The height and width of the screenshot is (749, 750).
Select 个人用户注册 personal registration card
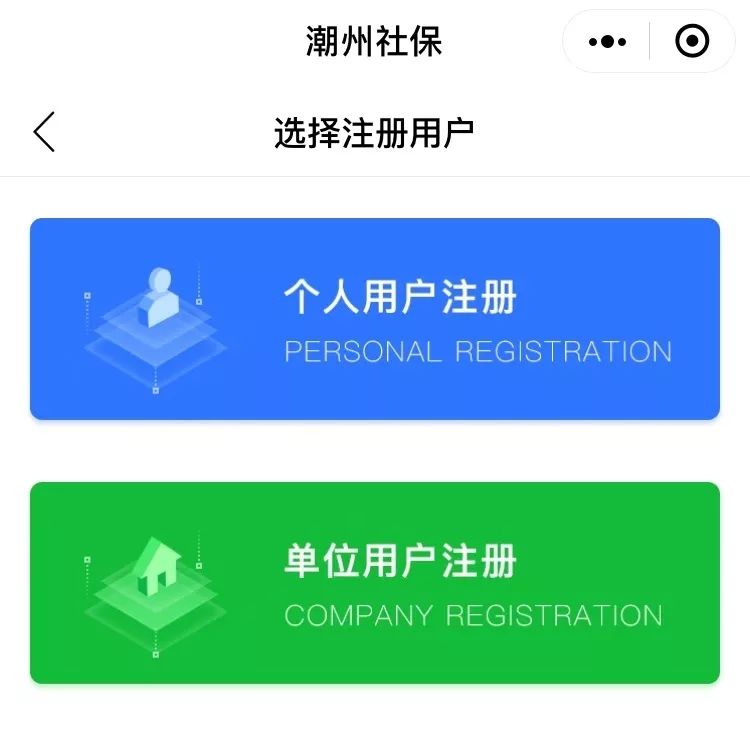pos(375,319)
